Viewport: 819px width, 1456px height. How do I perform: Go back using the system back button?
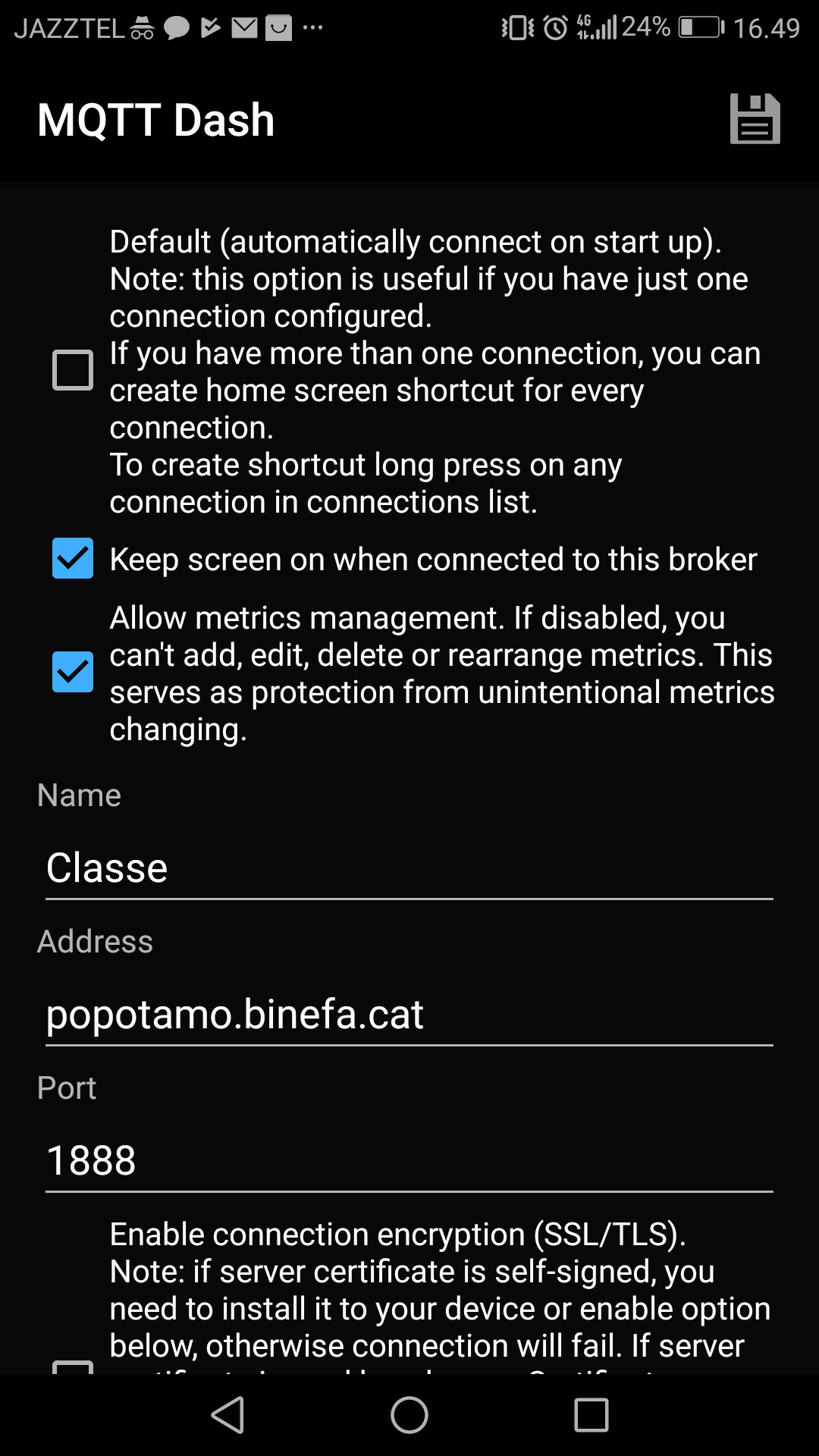pyautogui.click(x=227, y=1415)
